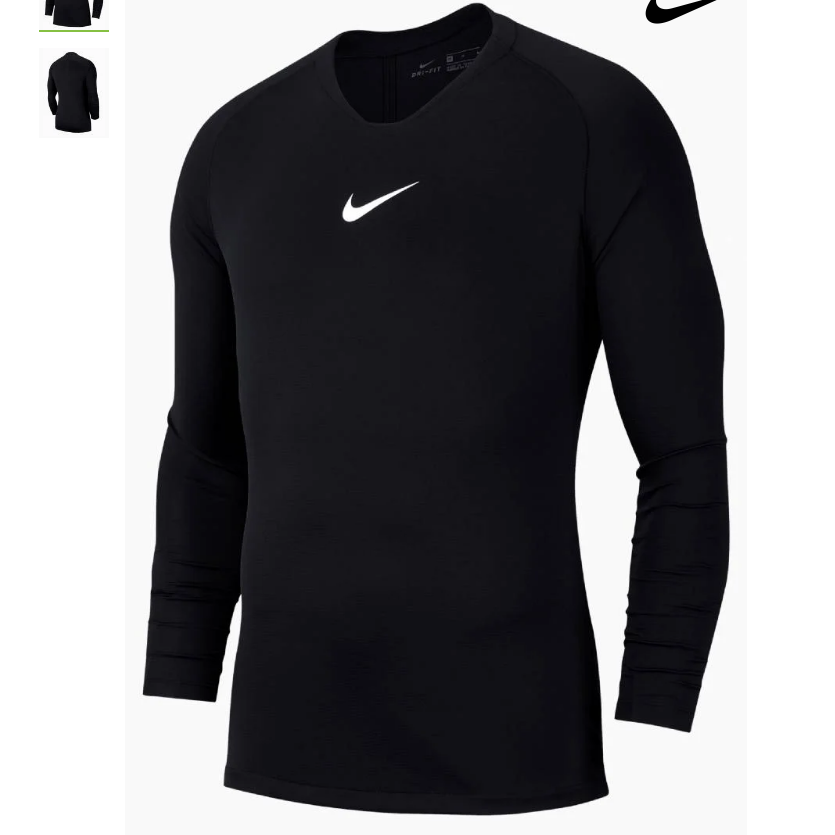Select the front view thumbnail underlined in green
The width and height of the screenshot is (835, 835).
74,12
